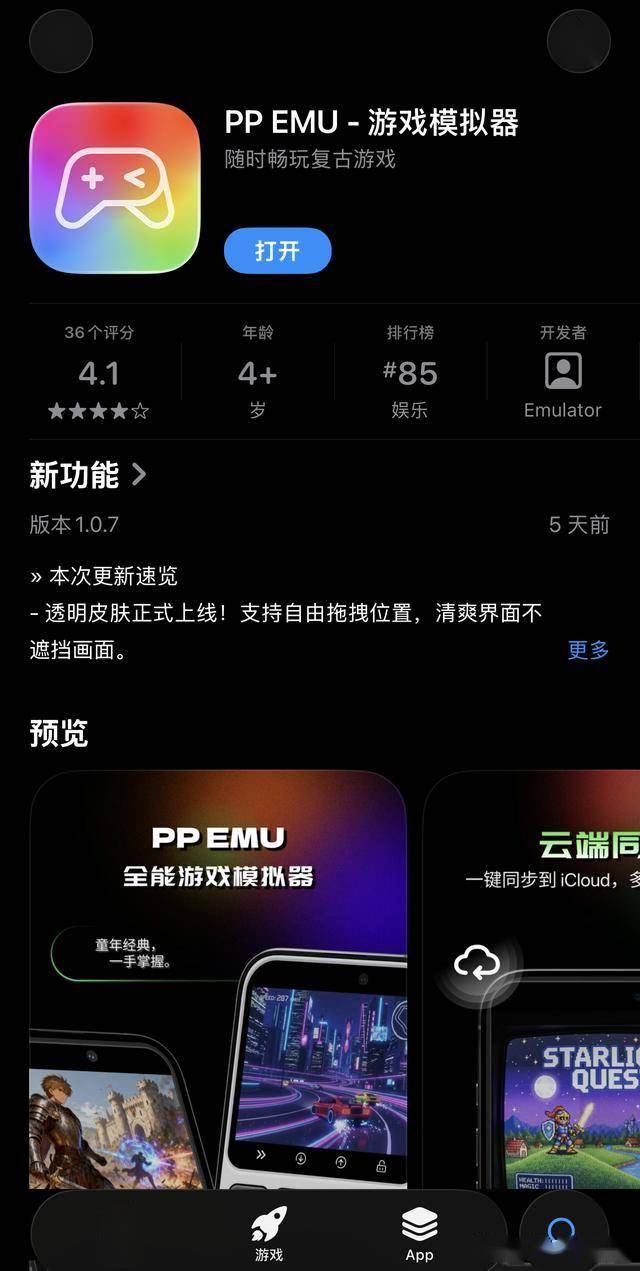
Task: Open the #85 娱乐 chart ranking
Action: 410,373
